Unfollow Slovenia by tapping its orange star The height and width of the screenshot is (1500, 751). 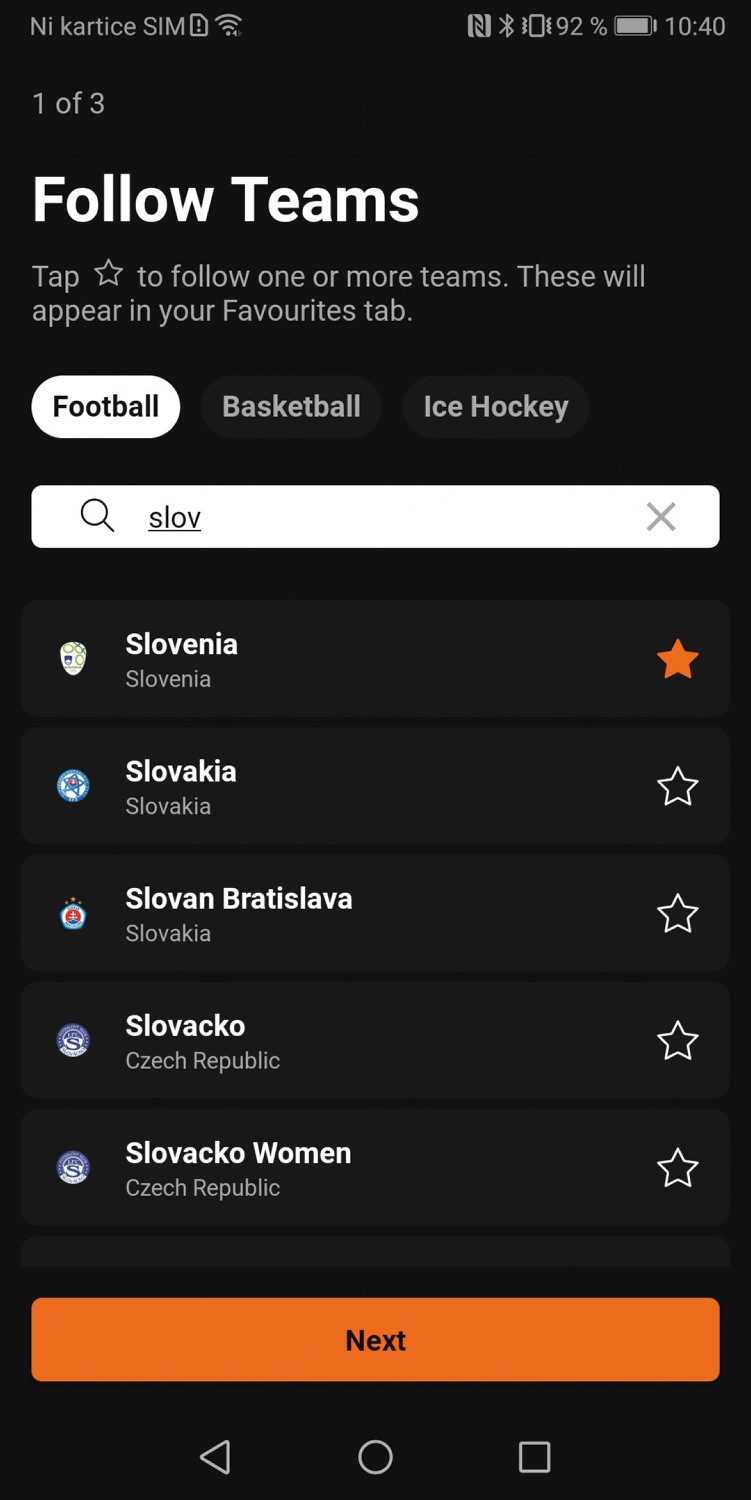(x=677, y=659)
